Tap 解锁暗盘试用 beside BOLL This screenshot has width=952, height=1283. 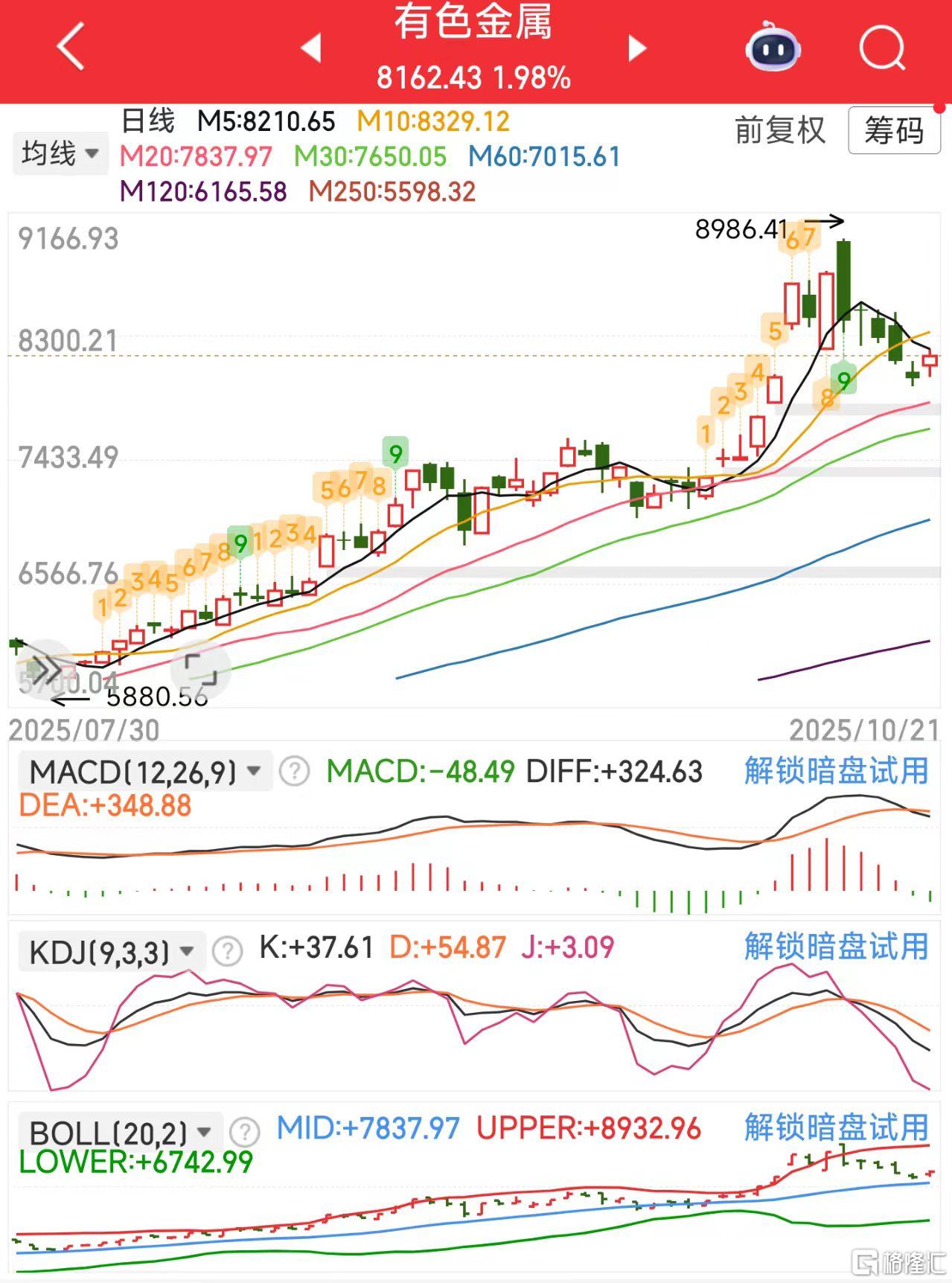(x=836, y=1128)
